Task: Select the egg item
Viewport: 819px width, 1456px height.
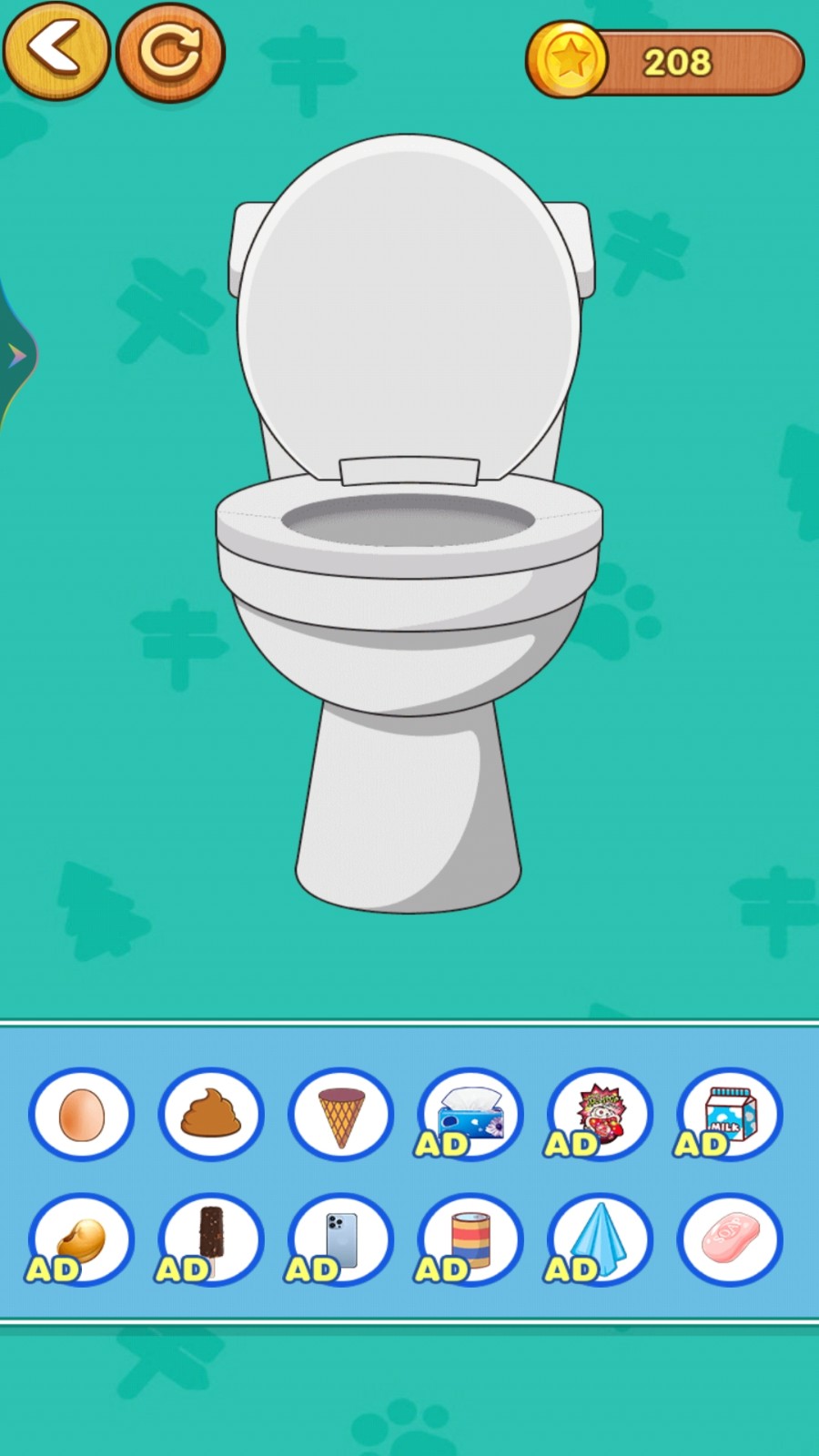Action: pyautogui.click(x=82, y=1114)
